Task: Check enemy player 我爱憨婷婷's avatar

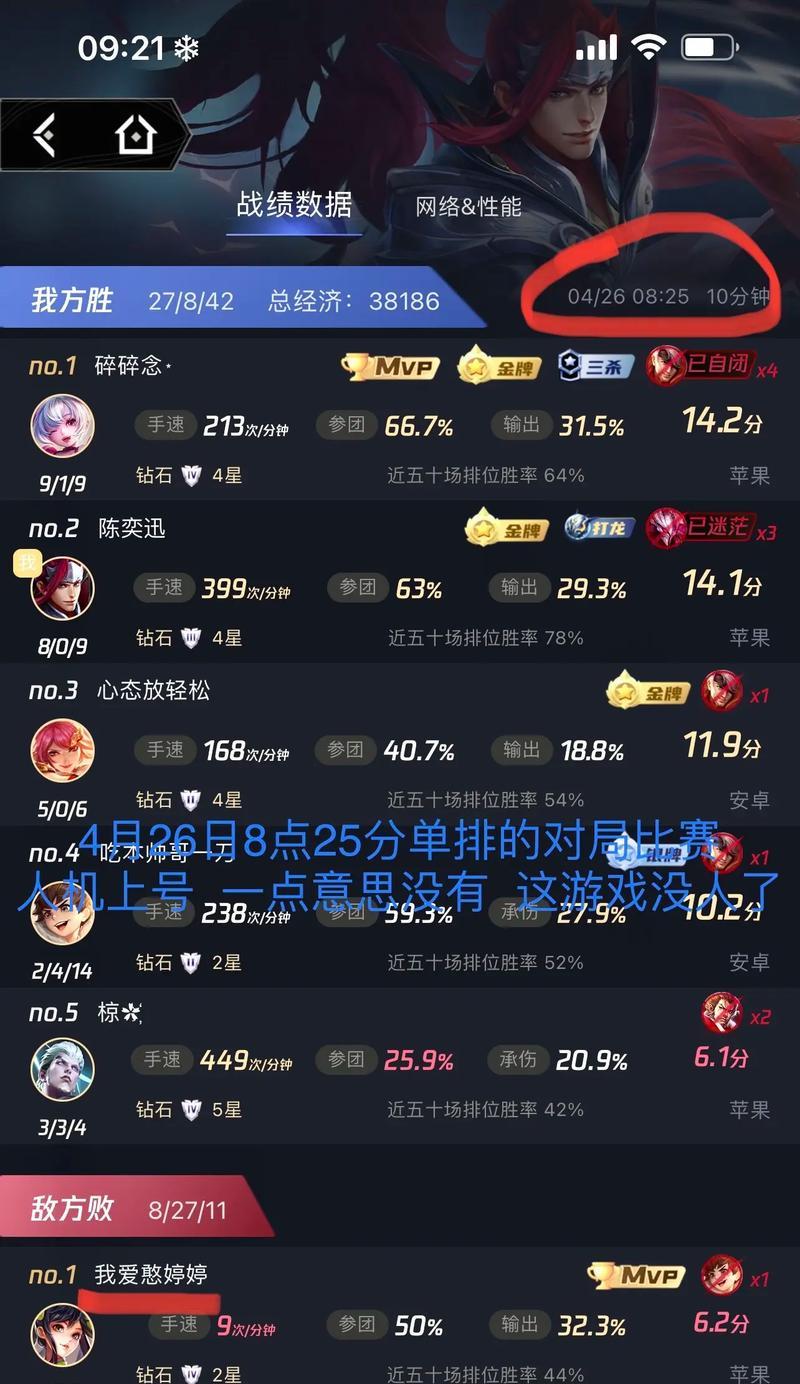Action: (x=62, y=1334)
